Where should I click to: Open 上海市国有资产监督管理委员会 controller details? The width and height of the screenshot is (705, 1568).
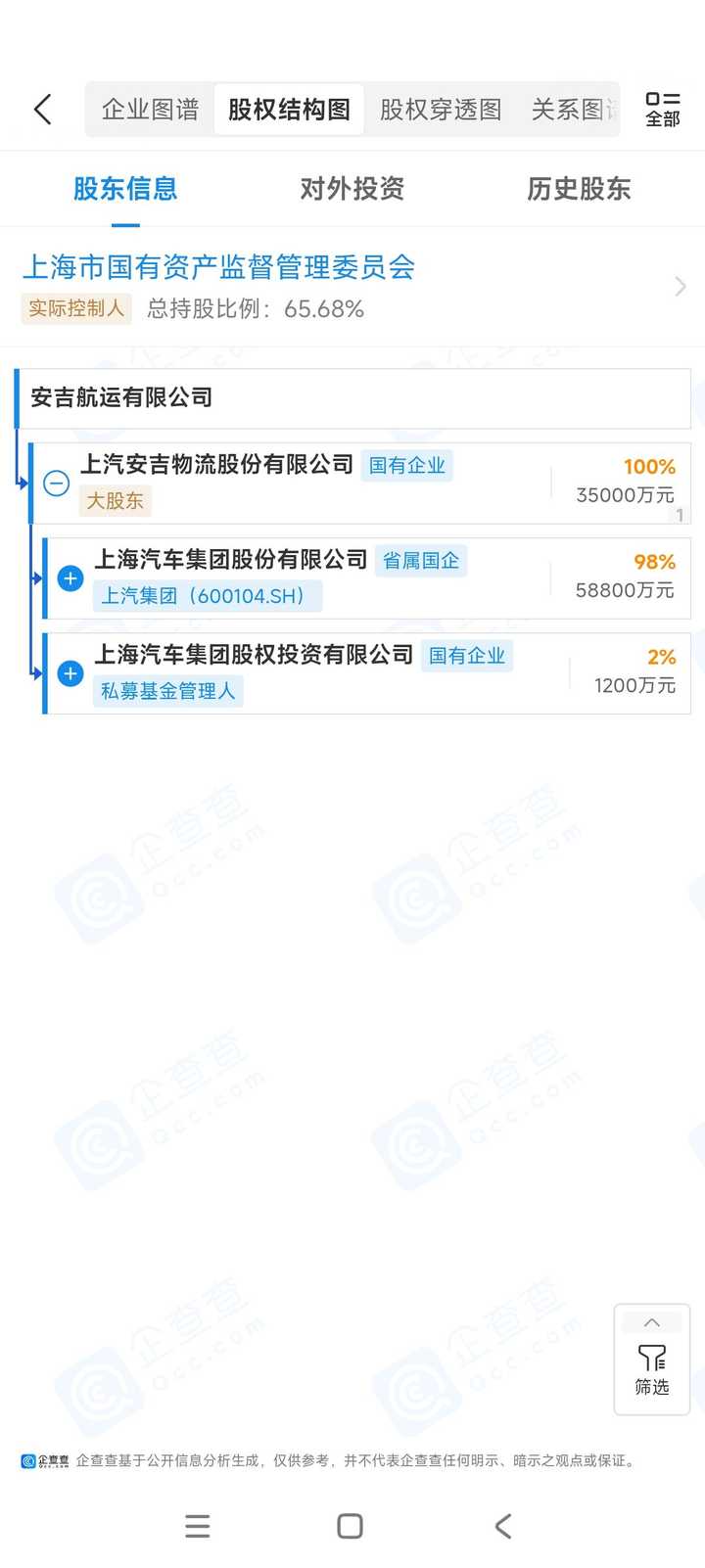click(352, 286)
